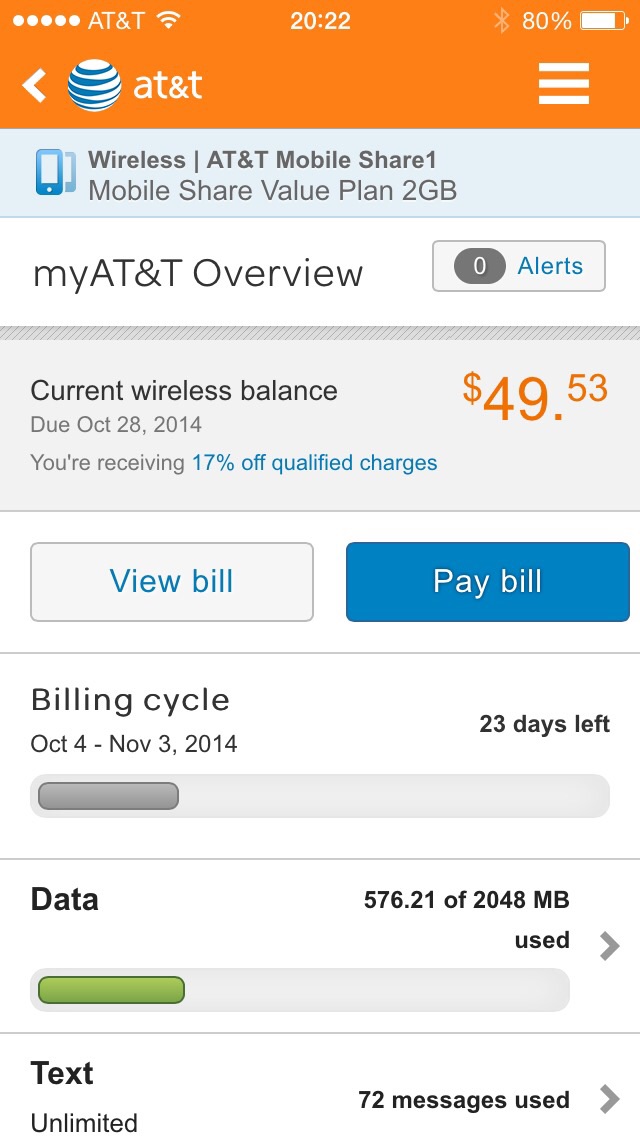Viewport: 640px width, 1136px height.
Task: Open Text messages usage details
Action: pos(609,1100)
